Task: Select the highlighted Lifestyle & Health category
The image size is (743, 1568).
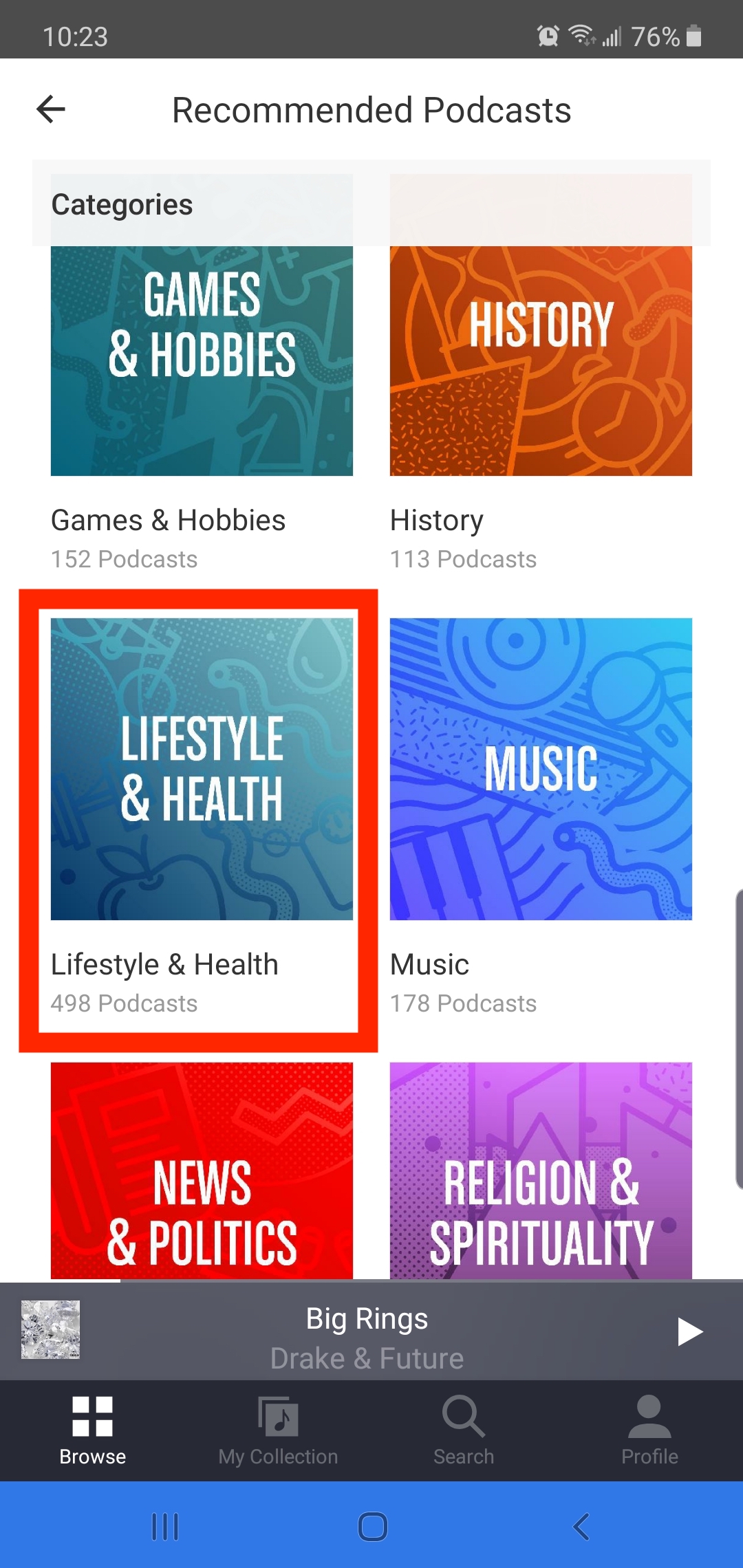Action: (200, 767)
